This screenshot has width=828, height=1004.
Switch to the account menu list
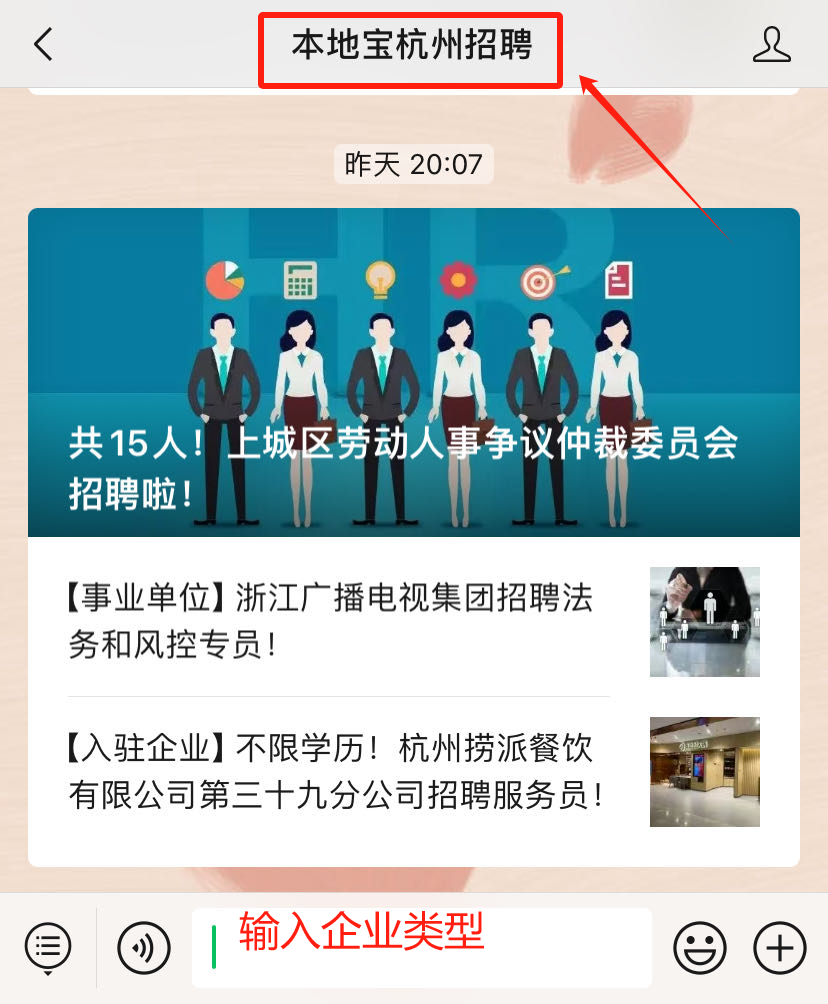tap(47, 946)
